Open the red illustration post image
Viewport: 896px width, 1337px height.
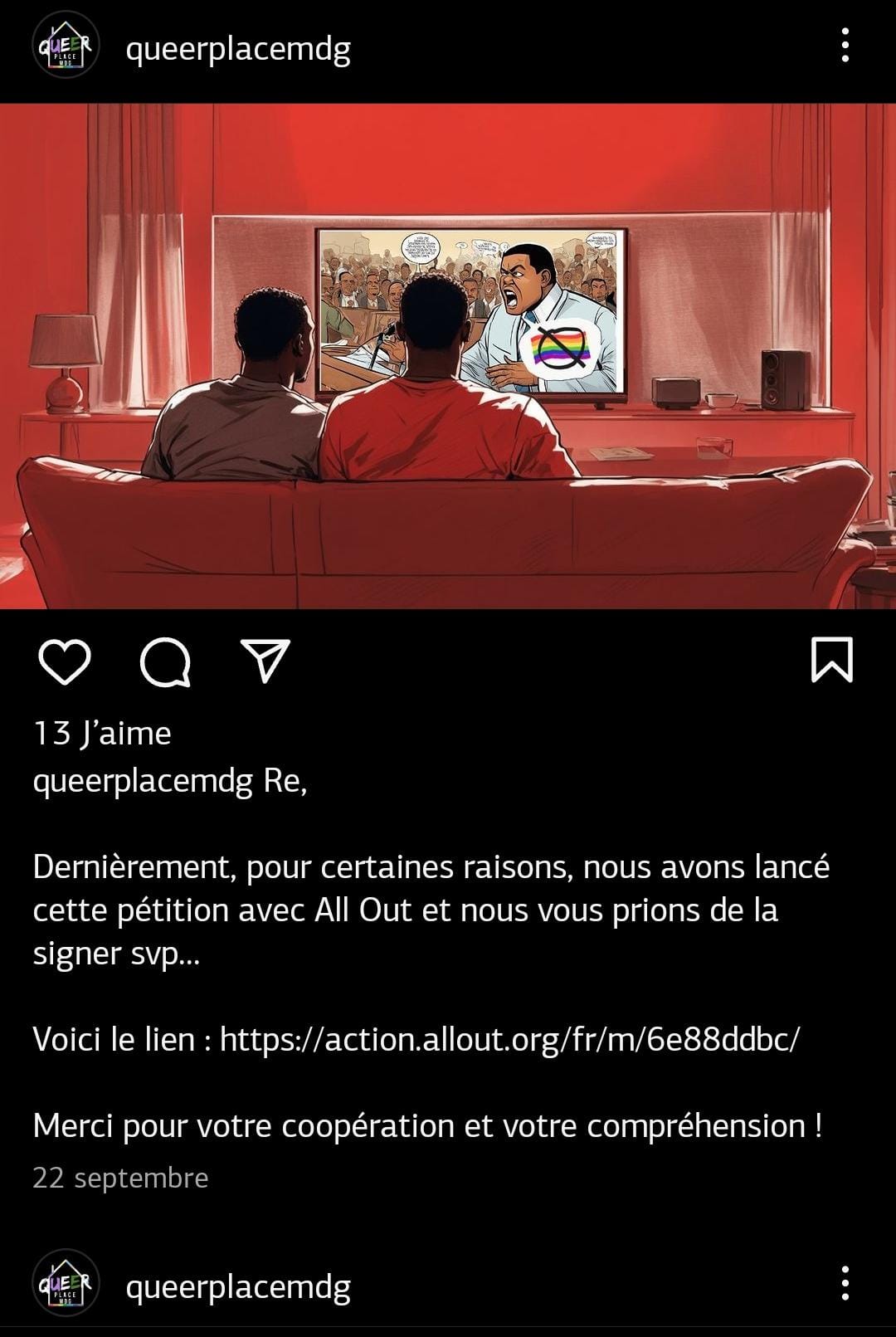click(448, 357)
